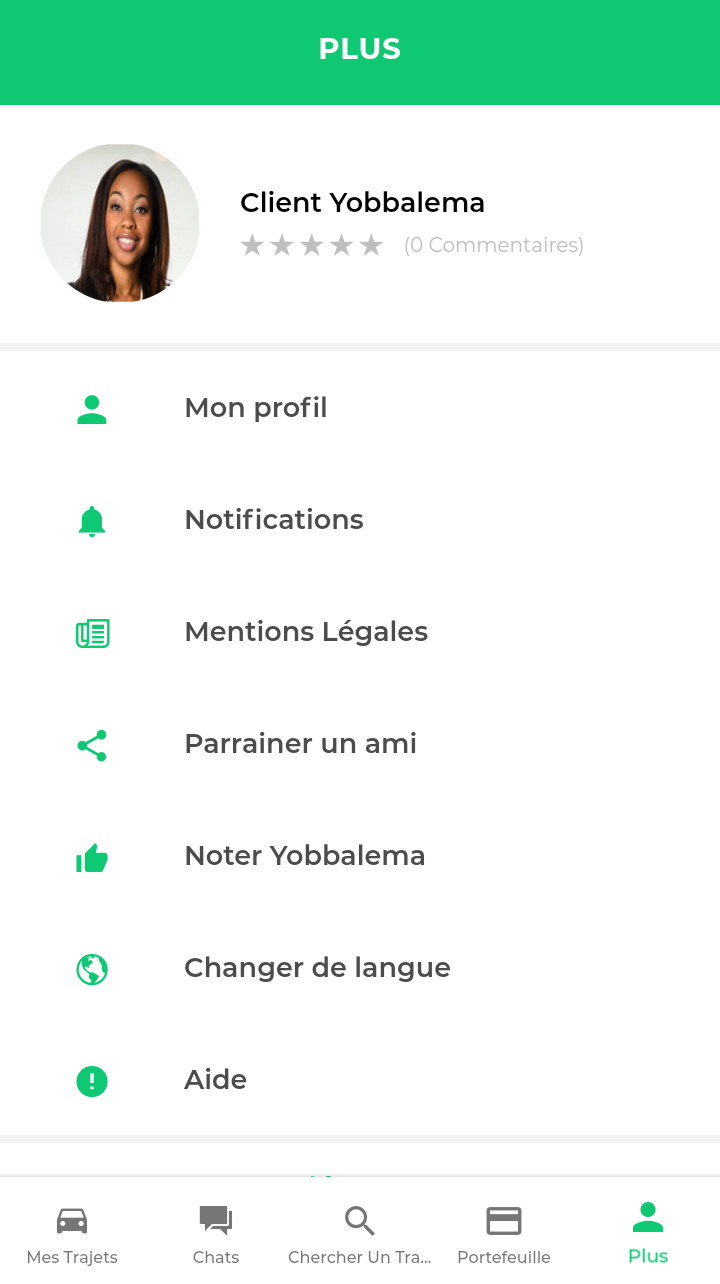Open the Chercher Un Trajet tab
Image resolution: width=720 pixels, height=1284 pixels.
click(360, 1232)
